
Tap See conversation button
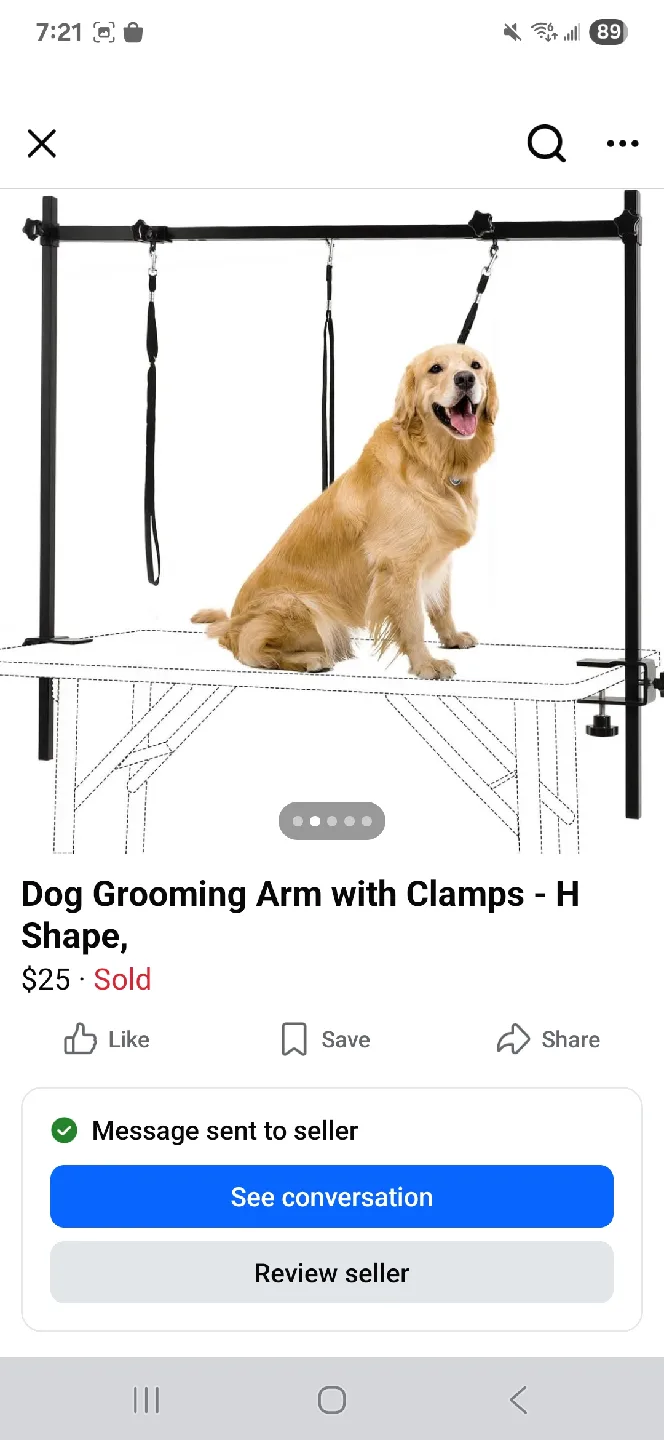332,1197
